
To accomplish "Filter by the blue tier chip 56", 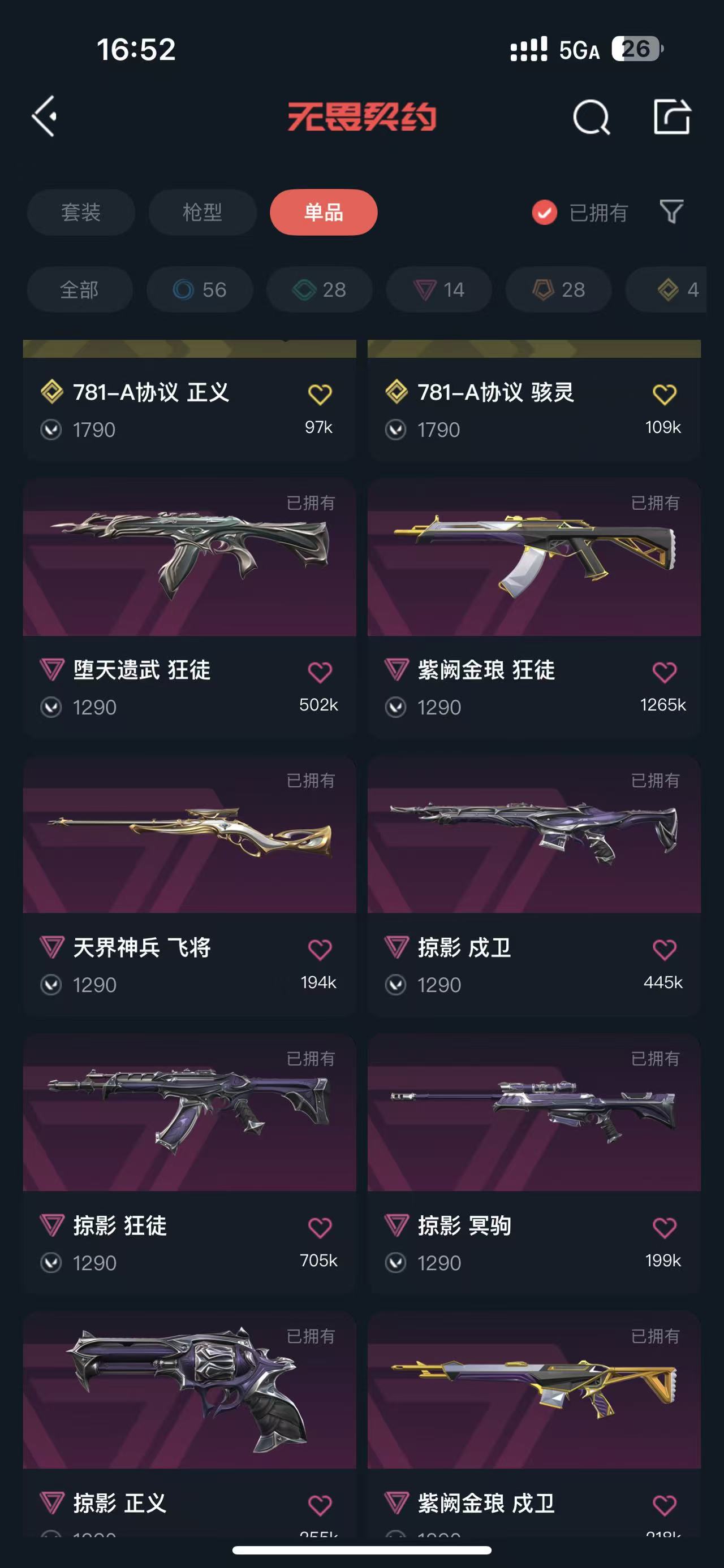I will click(x=200, y=290).
